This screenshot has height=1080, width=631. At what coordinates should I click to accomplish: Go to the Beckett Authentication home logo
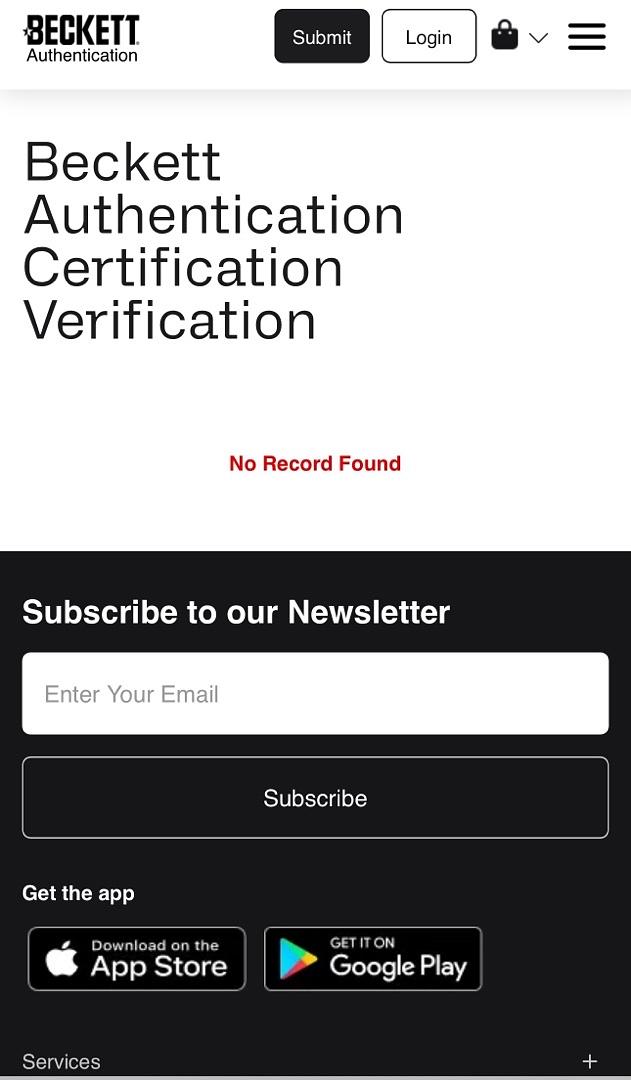(82, 38)
